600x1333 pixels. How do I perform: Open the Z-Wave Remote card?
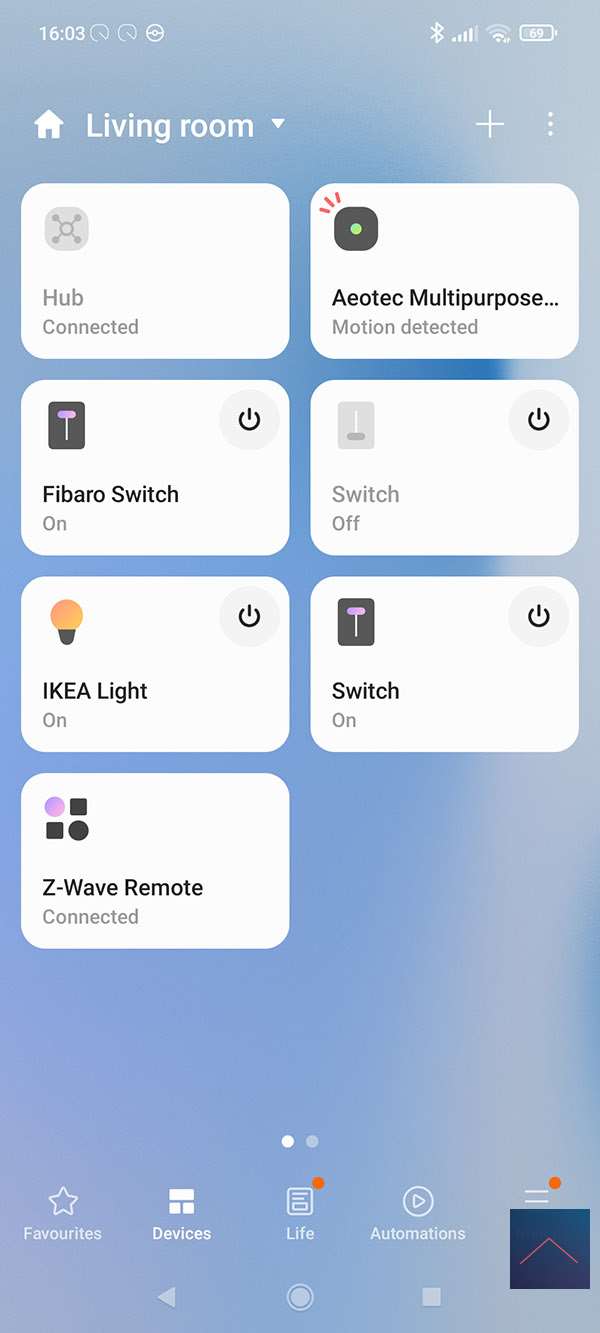[x=155, y=861]
